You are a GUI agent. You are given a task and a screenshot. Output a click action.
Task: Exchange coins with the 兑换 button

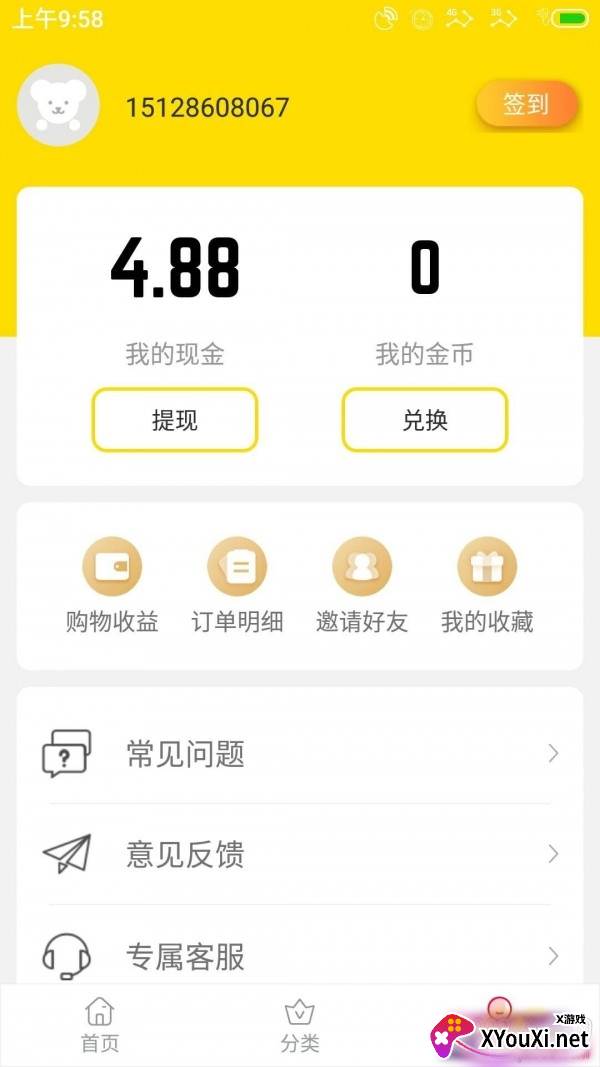(425, 420)
